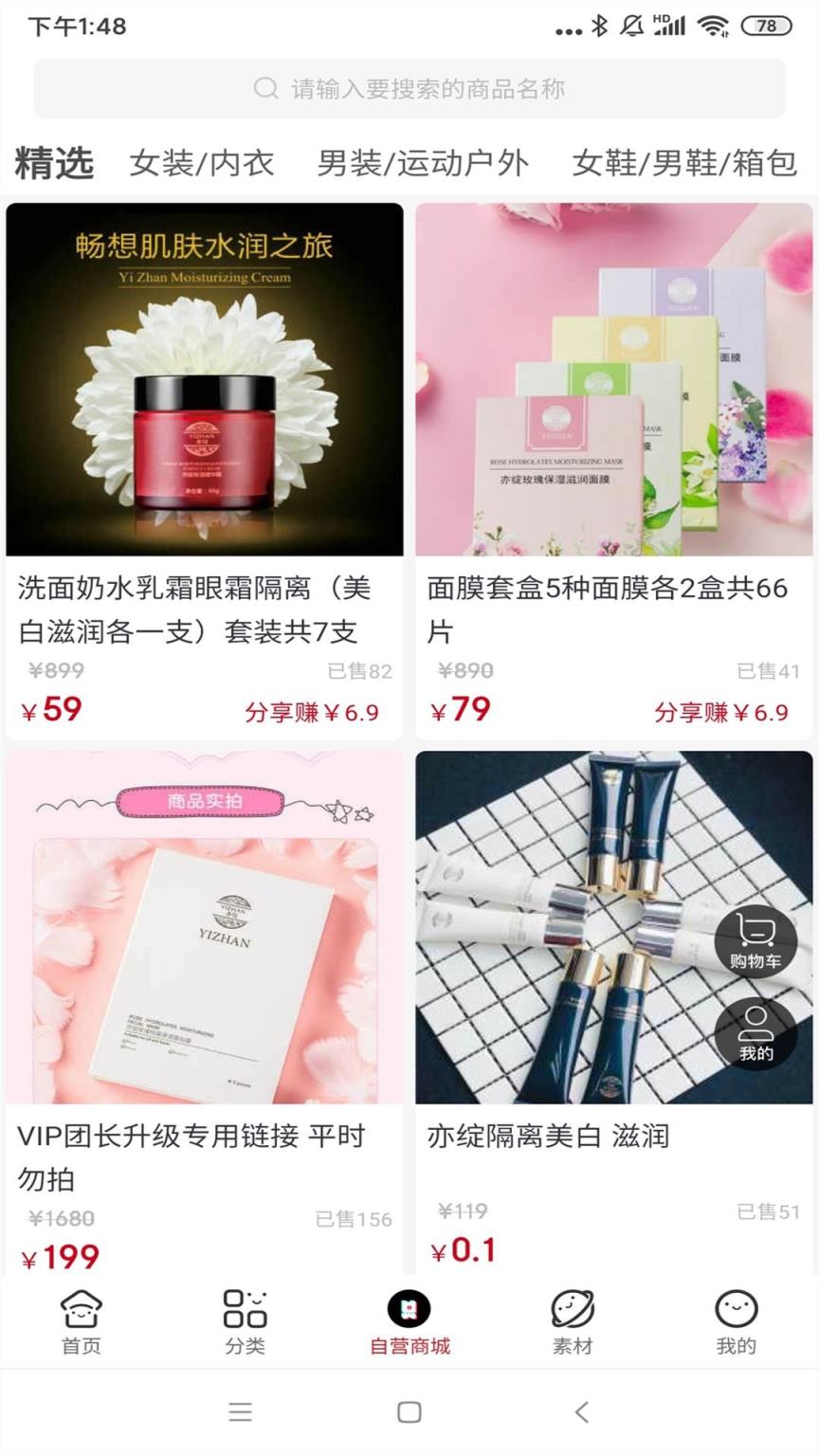Switch to 女鞋/男鞋/箱包 category
The image size is (819, 1456).
(x=684, y=161)
